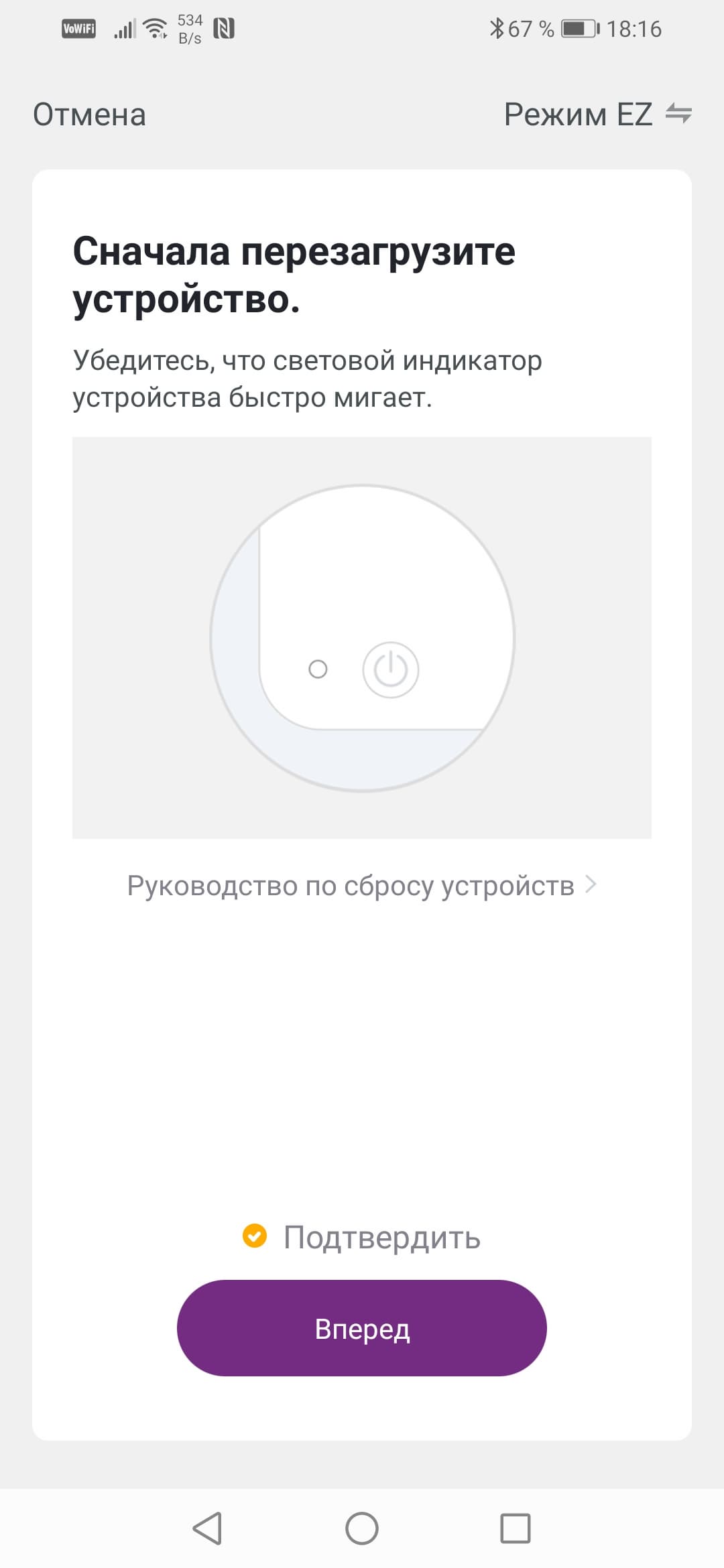Open recent apps from navigation bar

click(x=516, y=1528)
